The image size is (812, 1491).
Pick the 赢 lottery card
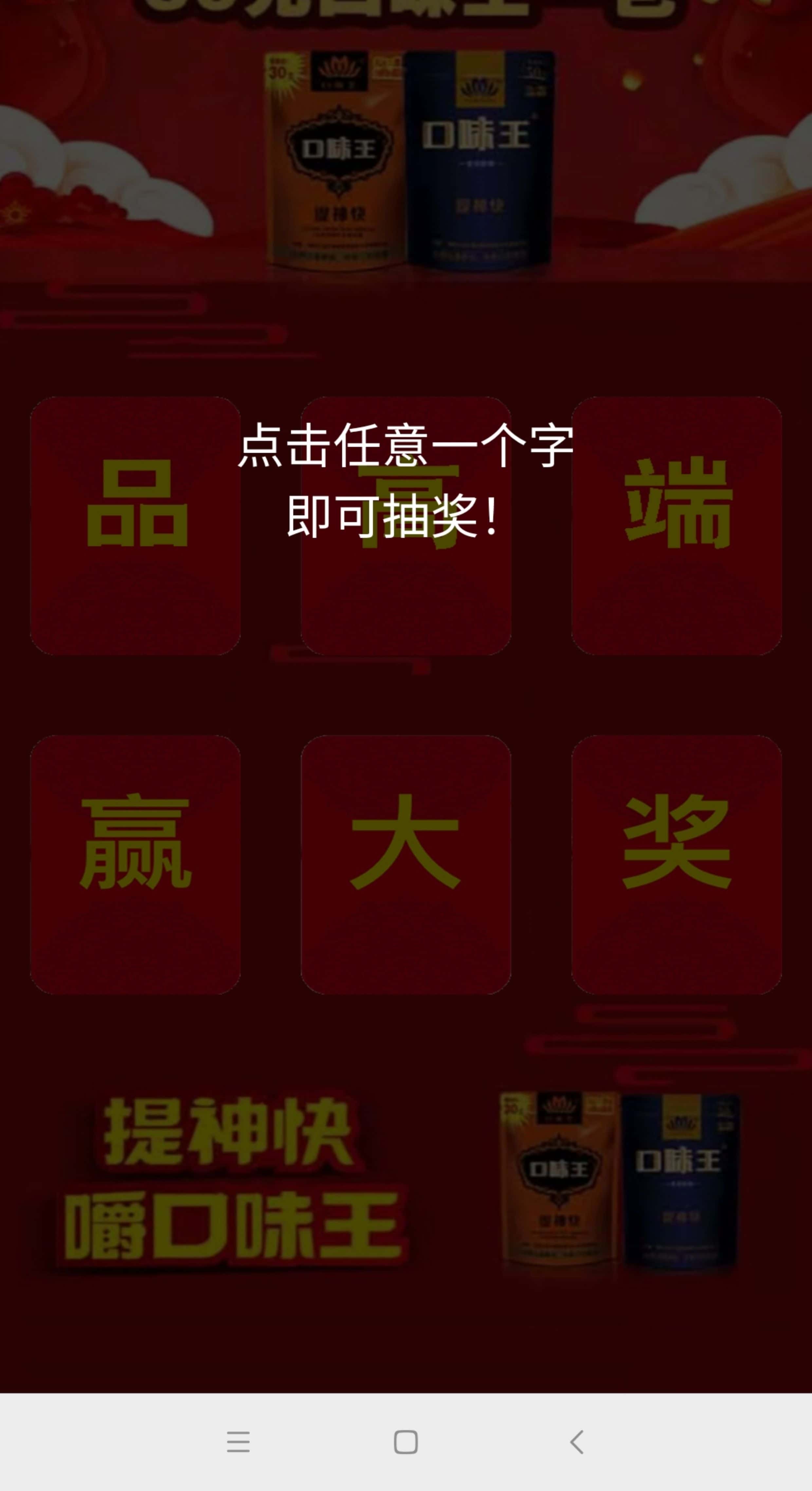(x=136, y=864)
